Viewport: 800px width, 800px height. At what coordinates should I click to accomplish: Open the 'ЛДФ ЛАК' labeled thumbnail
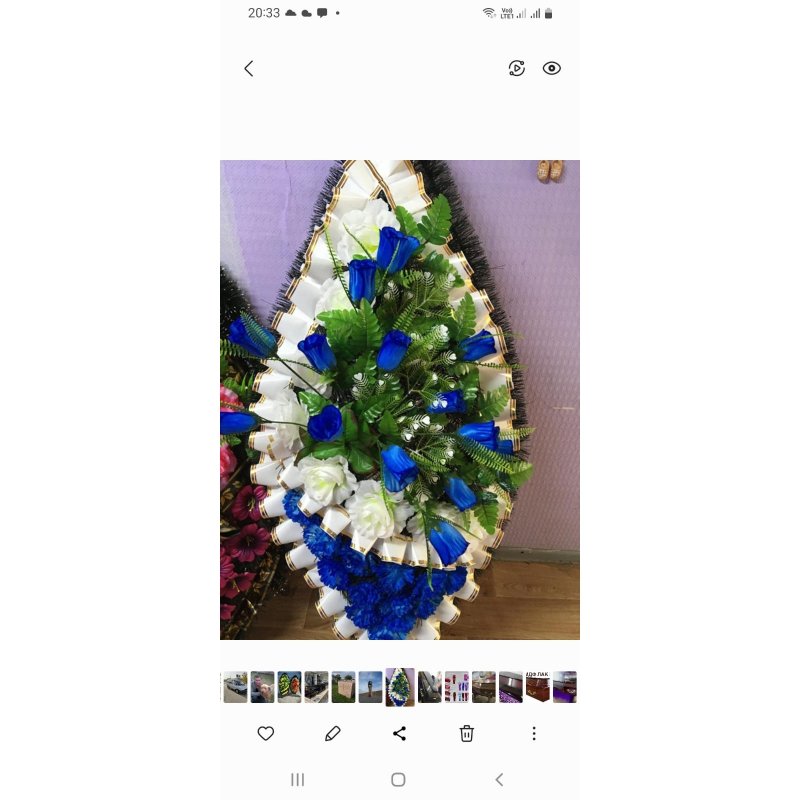pyautogui.click(x=538, y=687)
